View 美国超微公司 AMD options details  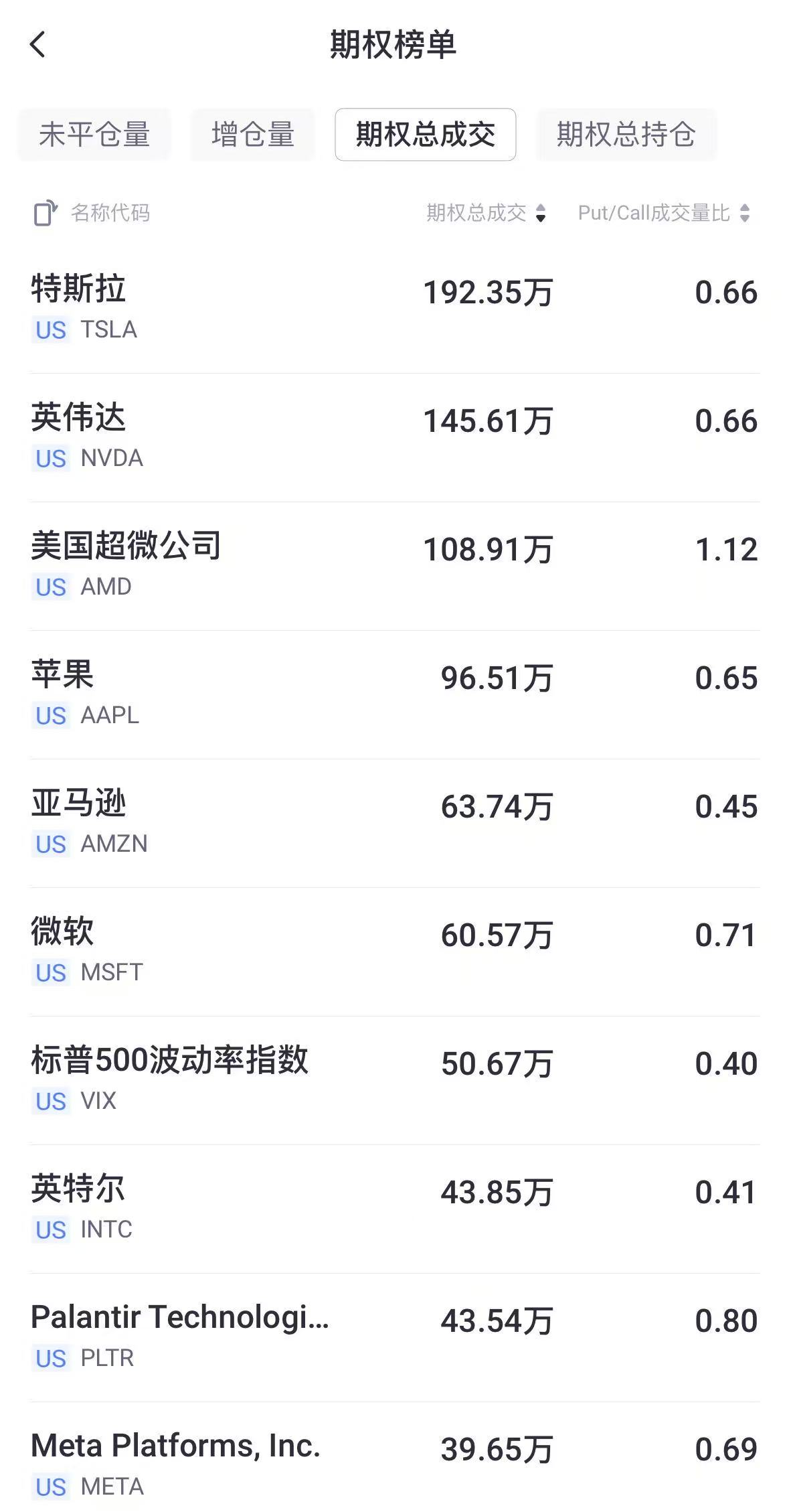(394, 565)
